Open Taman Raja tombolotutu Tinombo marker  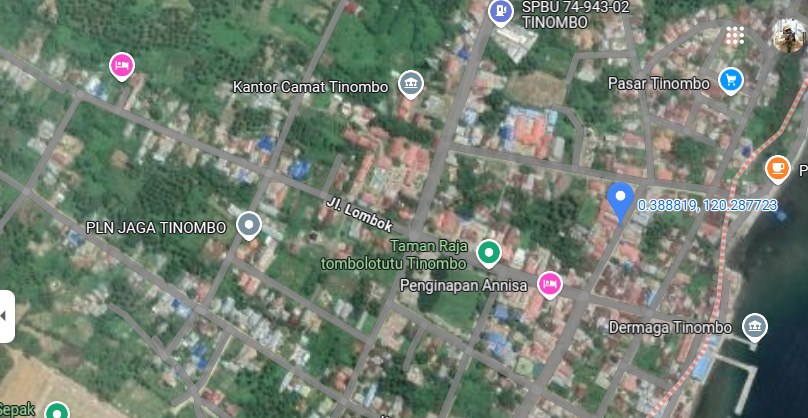click(x=488, y=251)
